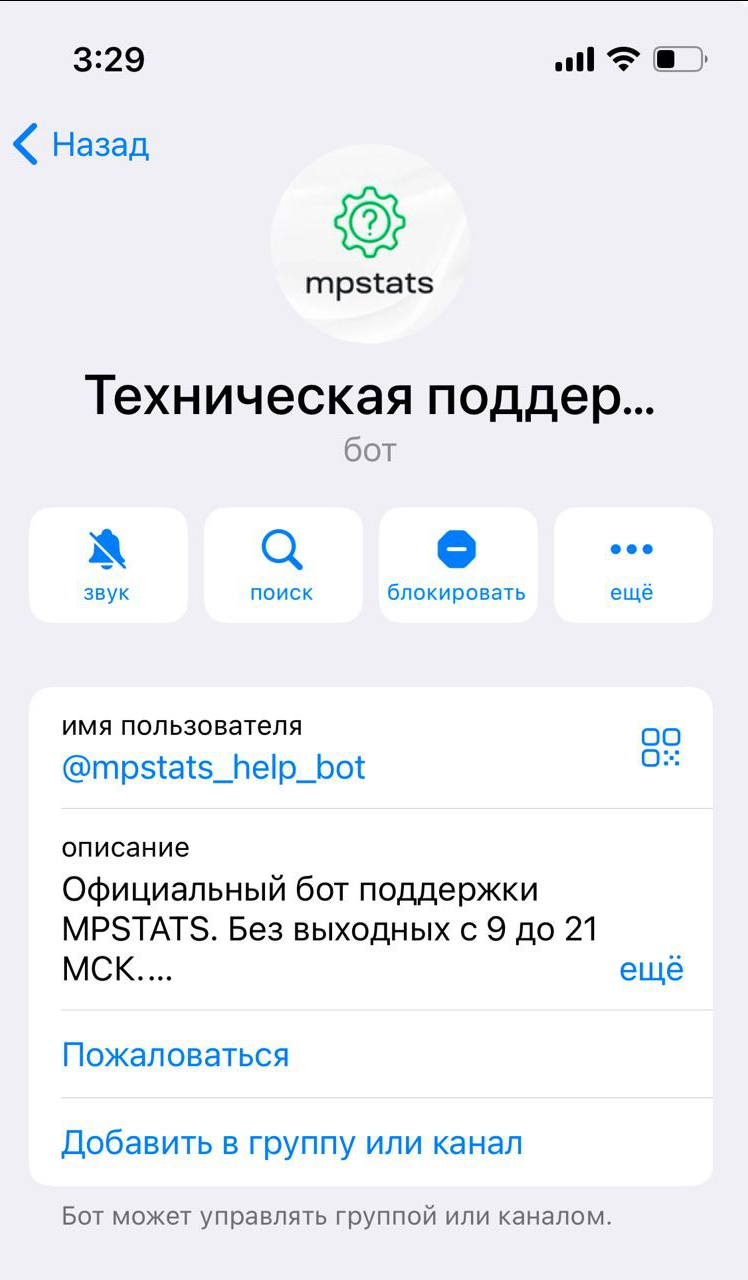The width and height of the screenshot is (748, 1280).
Task: Open more options via ещё button
Action: pyautogui.click(x=632, y=565)
